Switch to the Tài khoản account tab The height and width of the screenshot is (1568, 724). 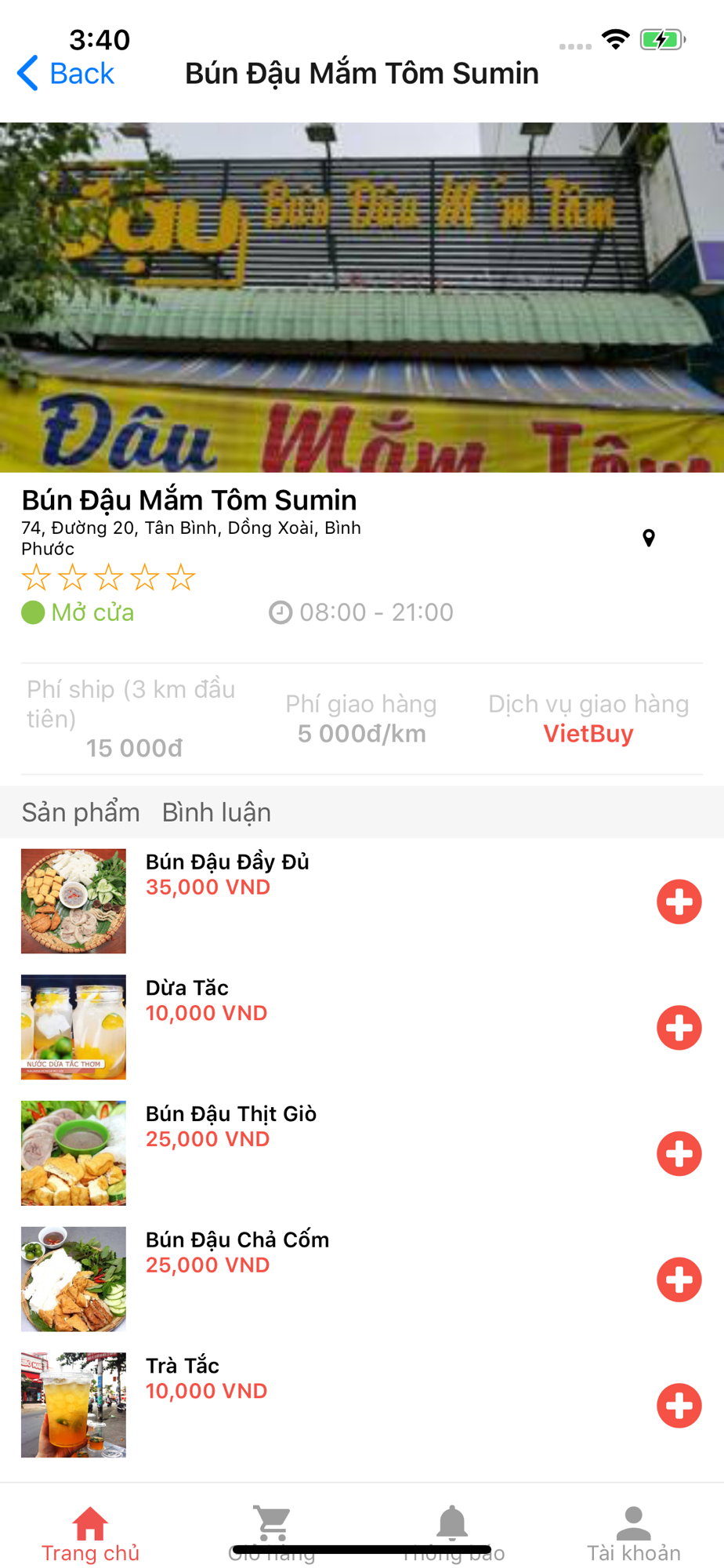[x=634, y=1534]
